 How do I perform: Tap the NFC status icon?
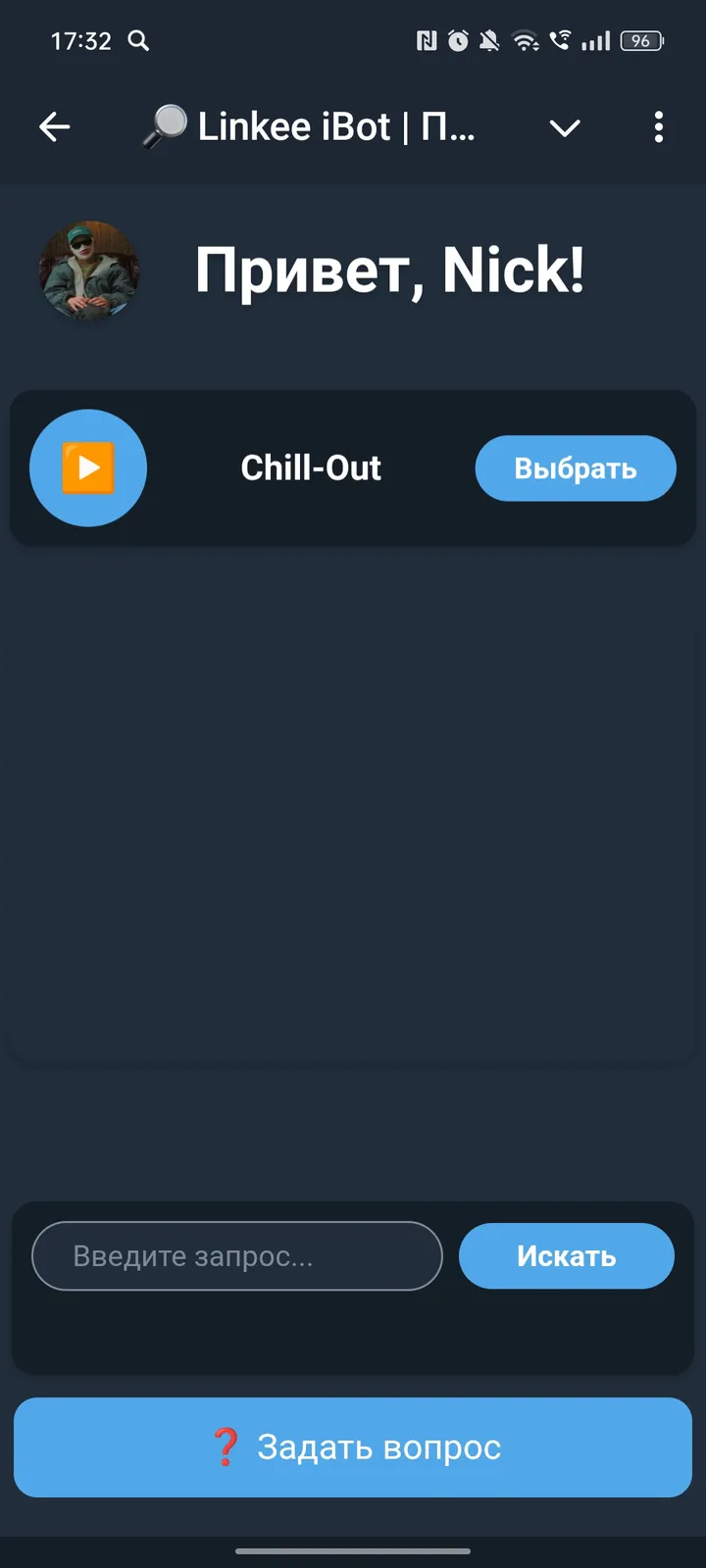tap(426, 40)
